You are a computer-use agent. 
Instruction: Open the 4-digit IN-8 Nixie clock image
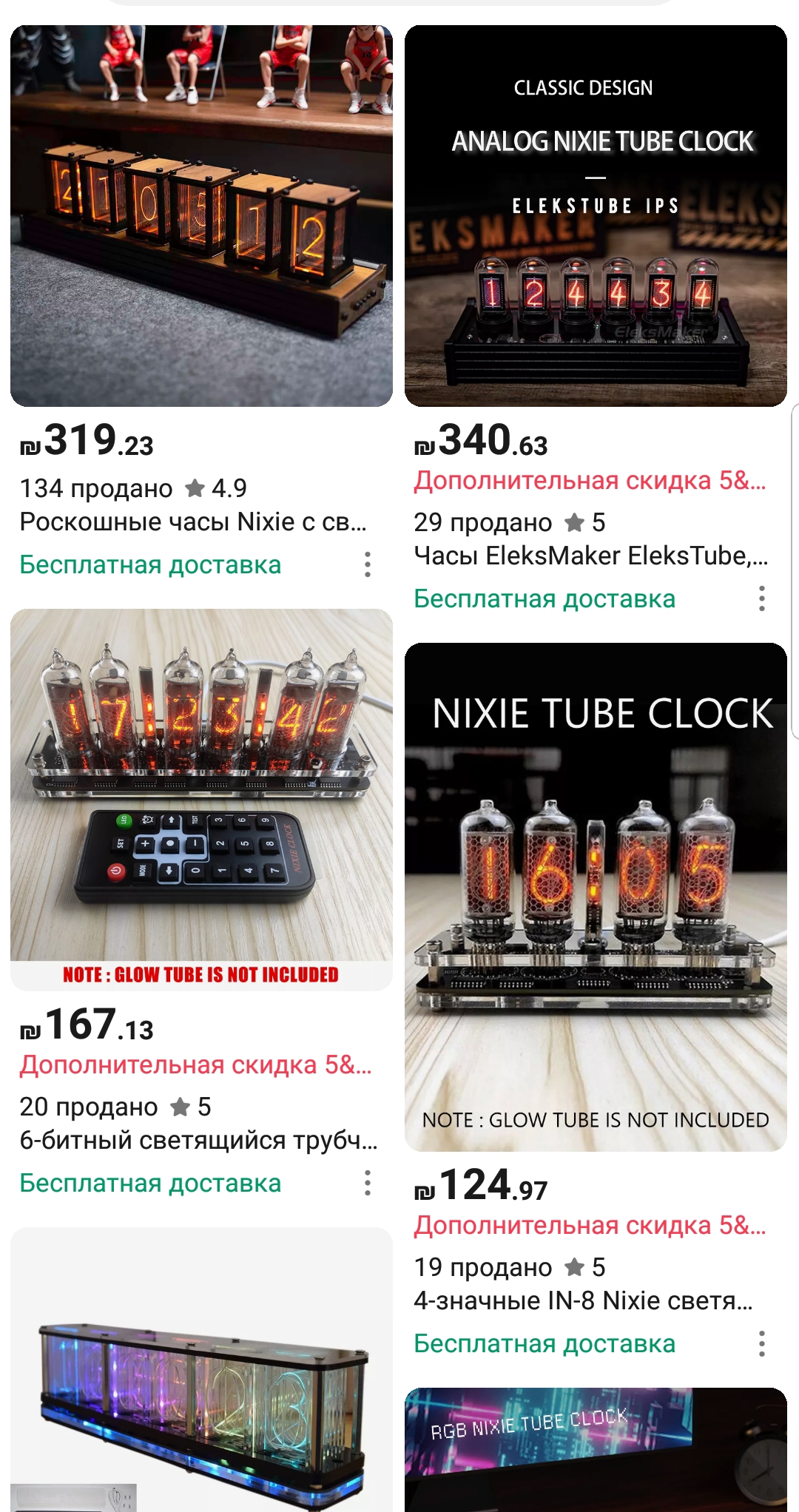596,897
